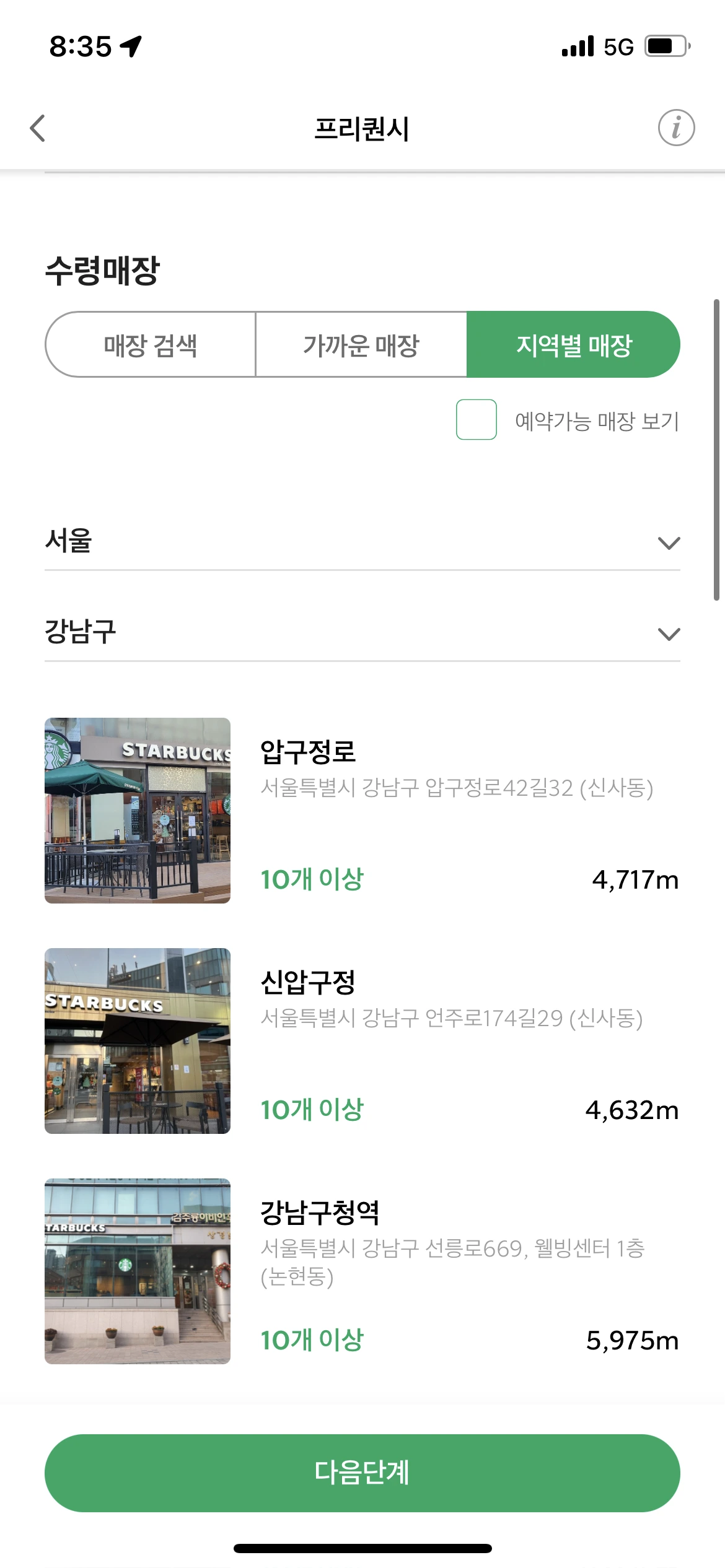Switch to the 매장 검색 tab

[151, 345]
